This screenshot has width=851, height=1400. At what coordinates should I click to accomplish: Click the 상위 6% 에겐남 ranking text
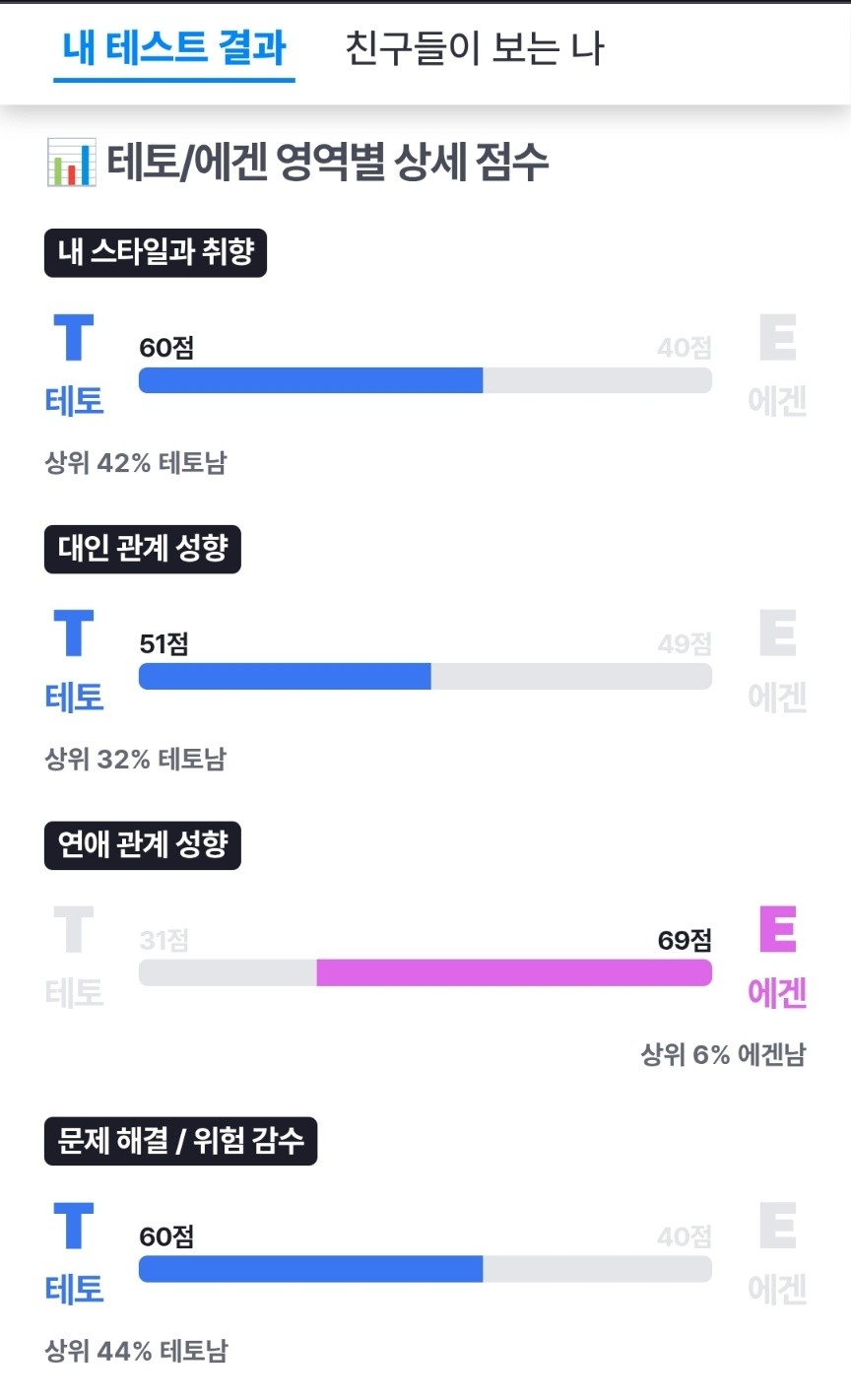click(724, 1054)
